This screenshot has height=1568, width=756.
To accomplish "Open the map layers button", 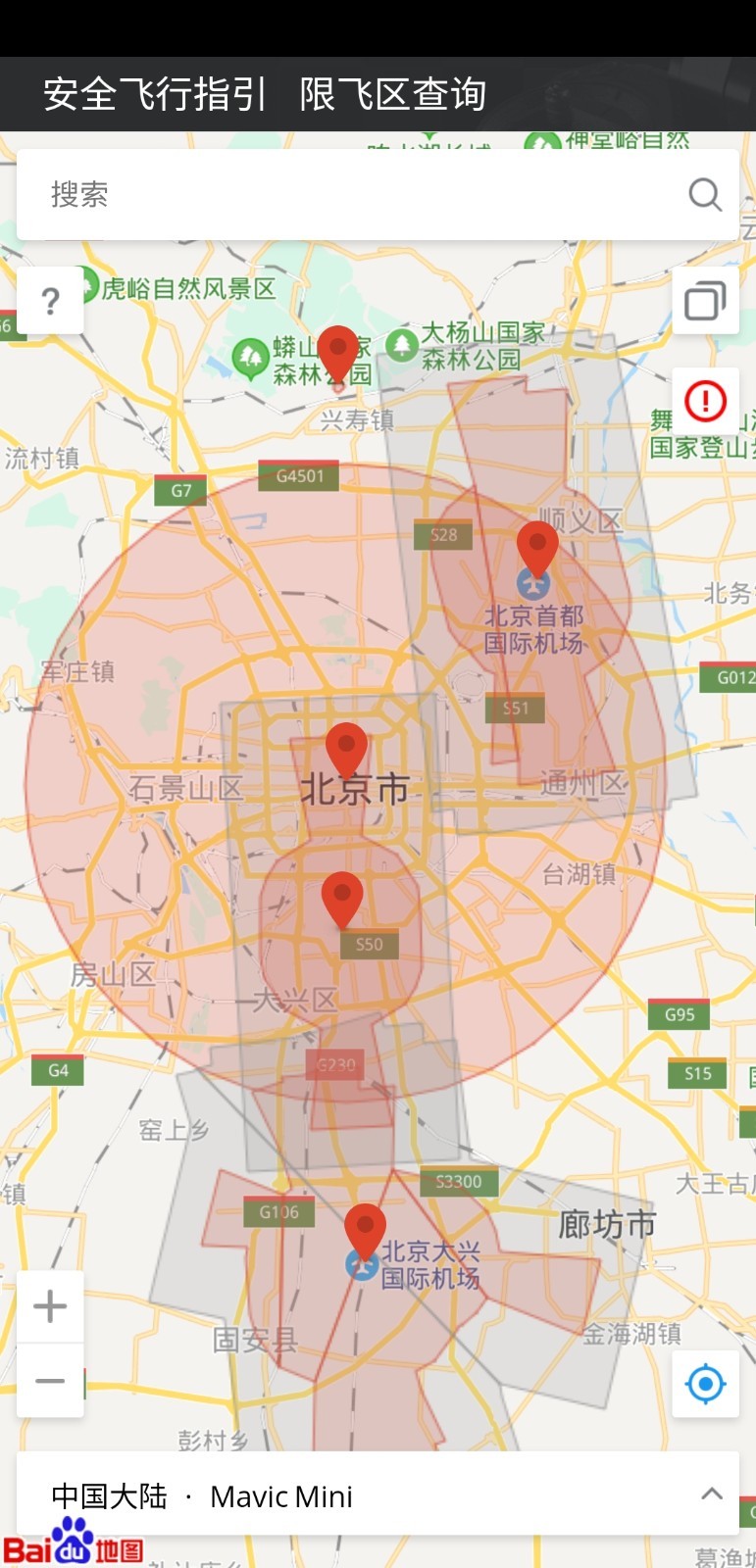I will [705, 301].
